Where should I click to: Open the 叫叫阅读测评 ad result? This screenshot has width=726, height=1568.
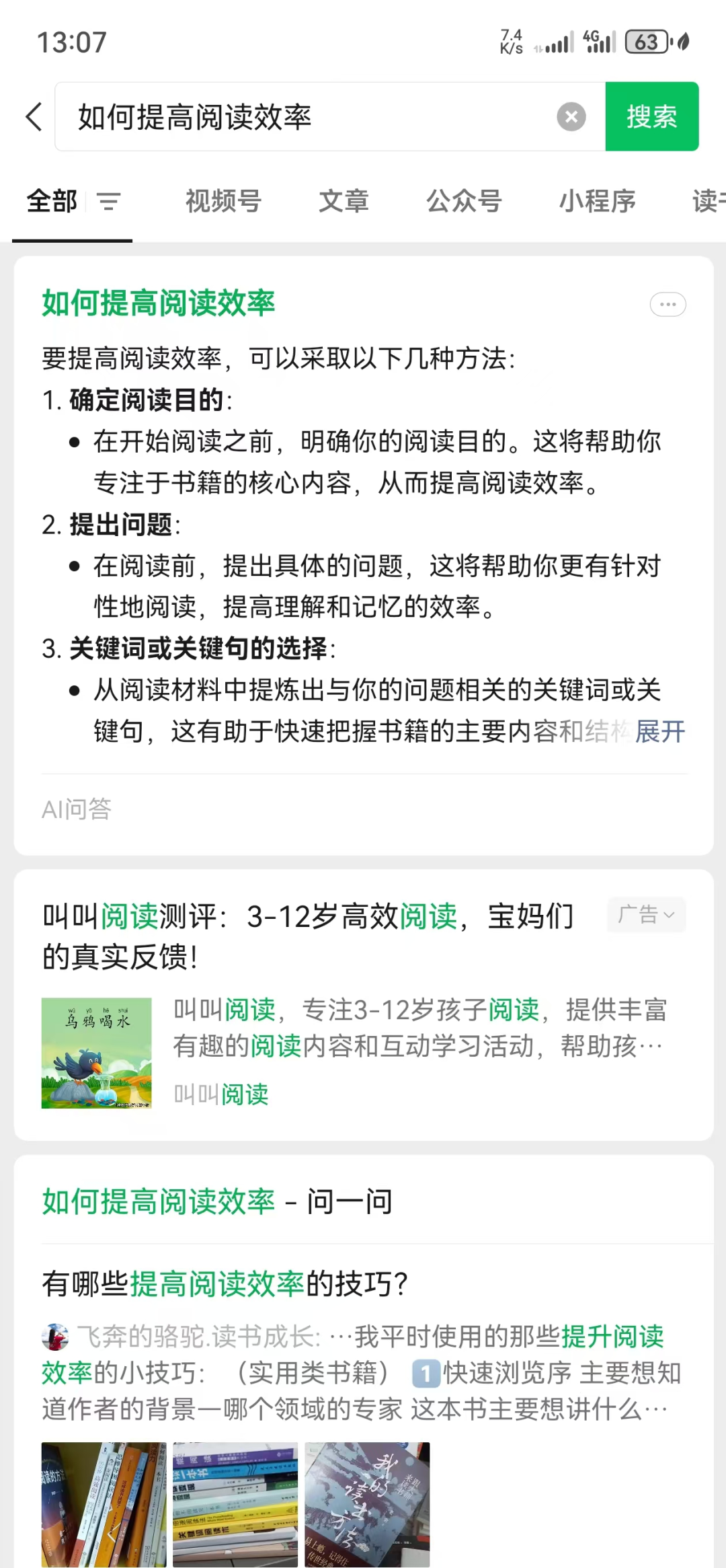click(x=308, y=936)
